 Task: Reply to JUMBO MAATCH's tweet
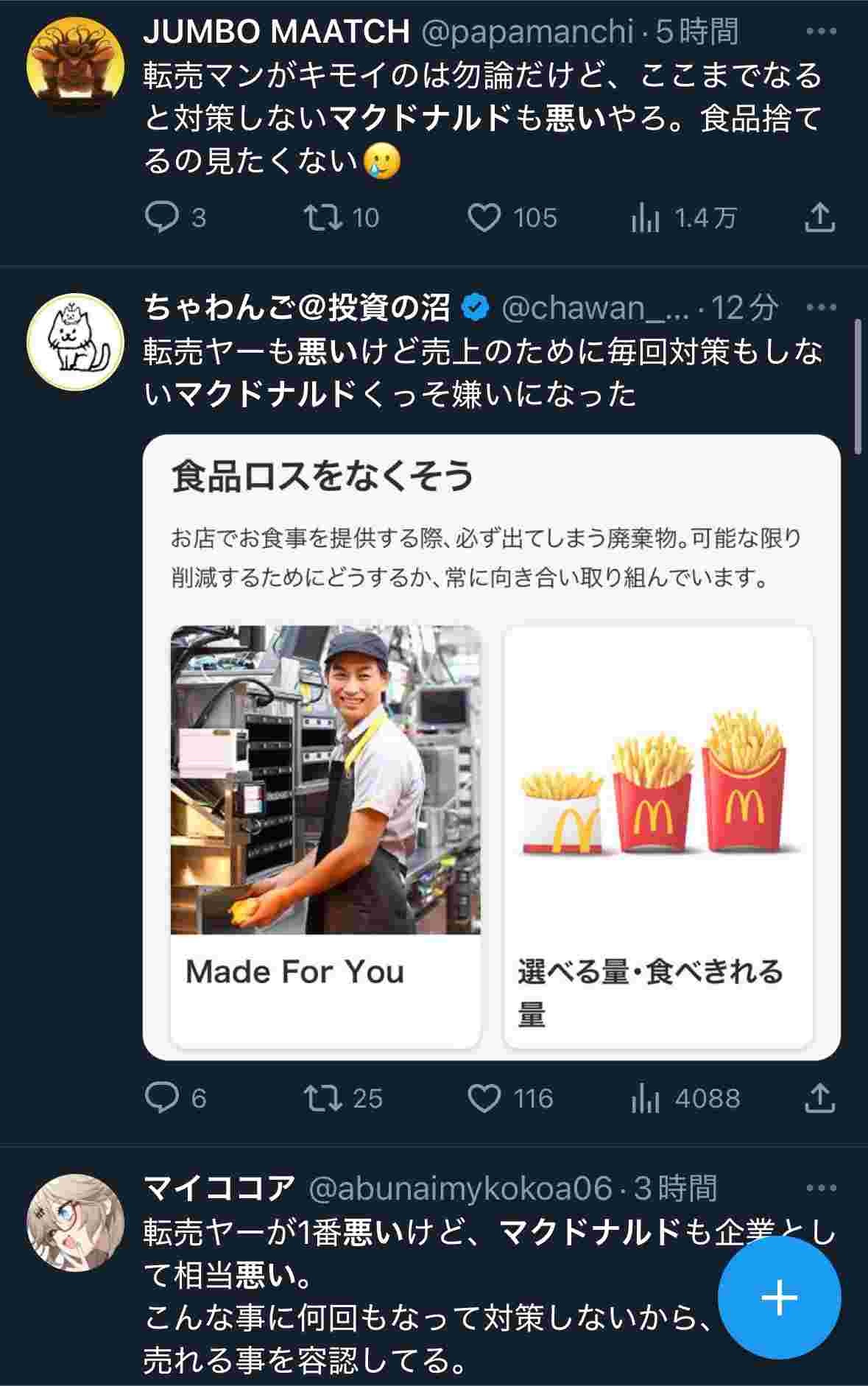point(162,217)
